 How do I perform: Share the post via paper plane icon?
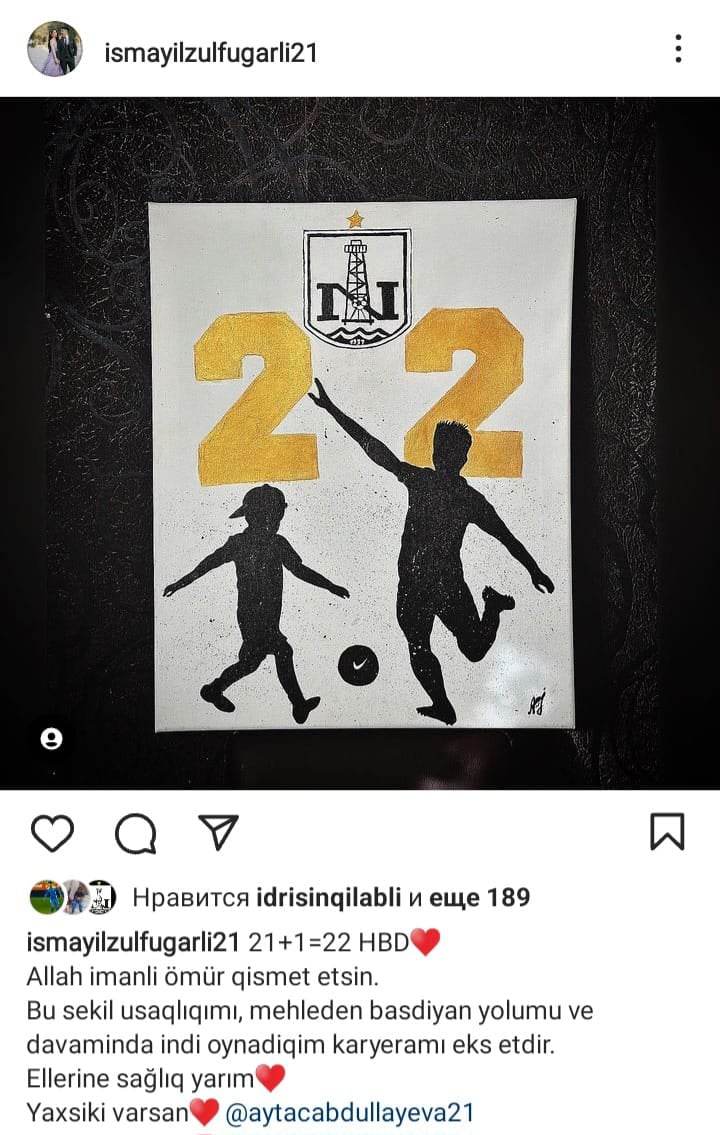(217, 832)
